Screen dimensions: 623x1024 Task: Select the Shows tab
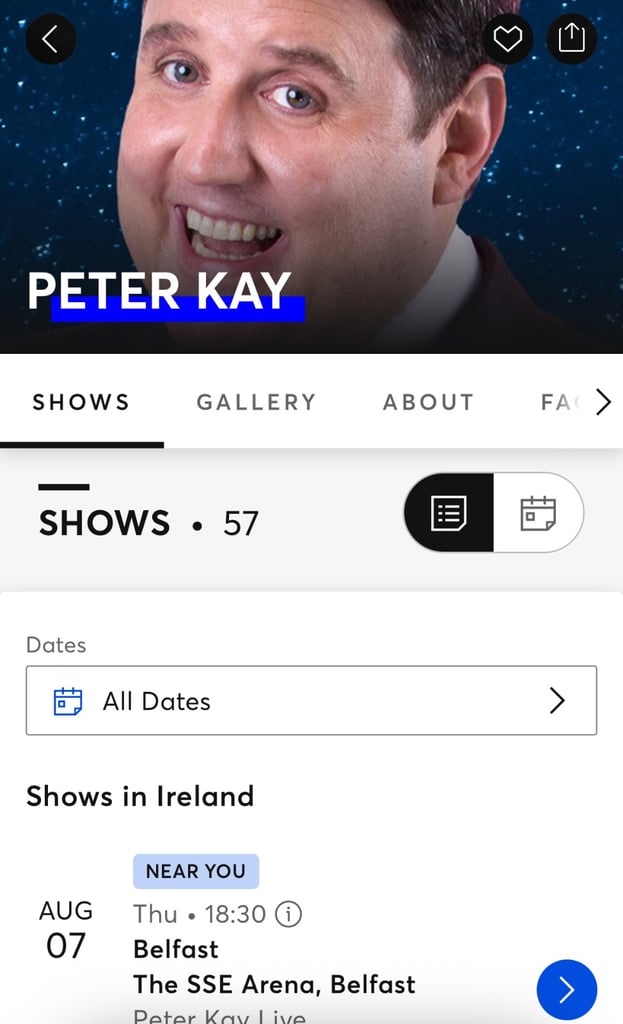[x=81, y=402]
